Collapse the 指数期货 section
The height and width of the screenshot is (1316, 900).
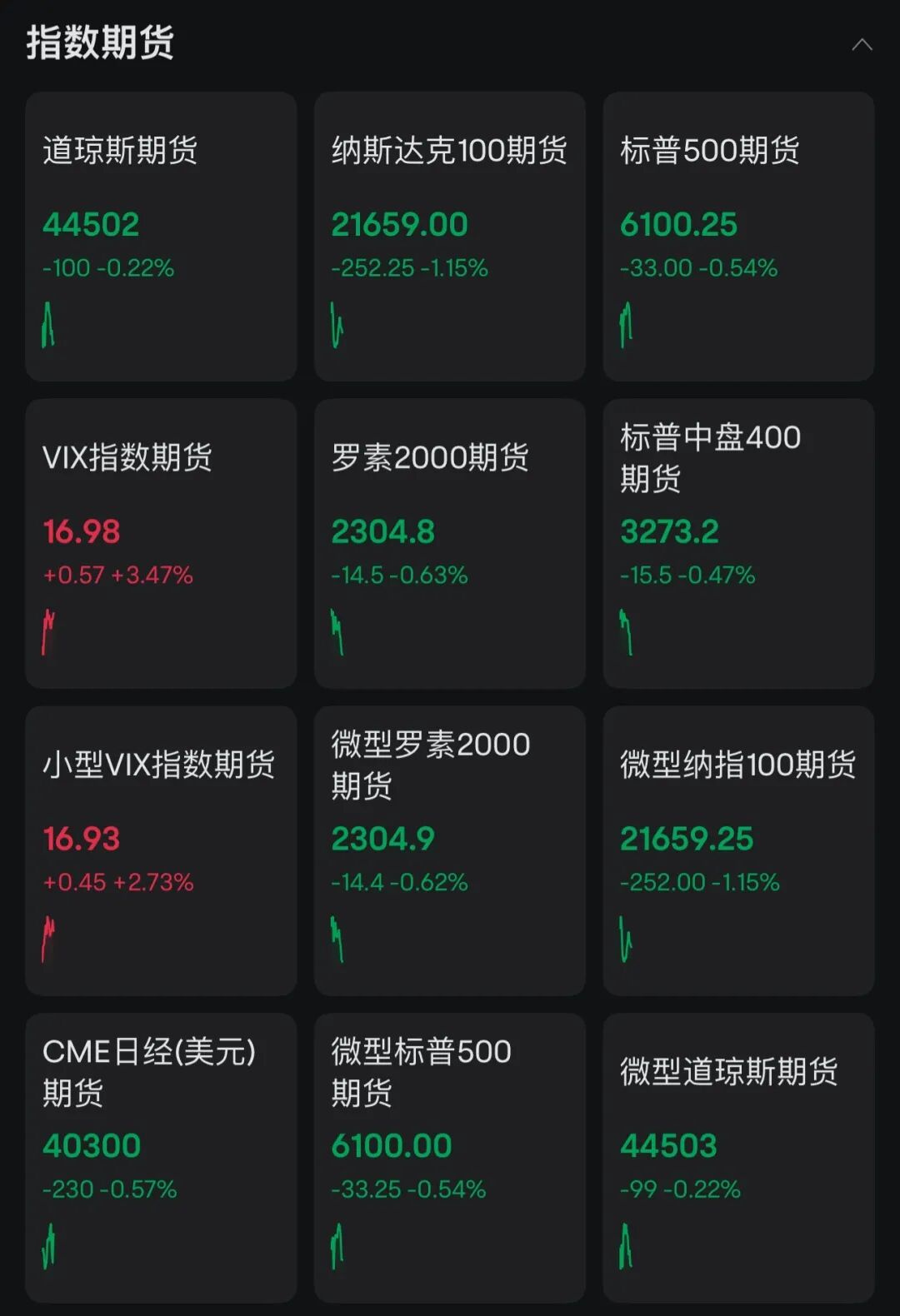[862, 45]
